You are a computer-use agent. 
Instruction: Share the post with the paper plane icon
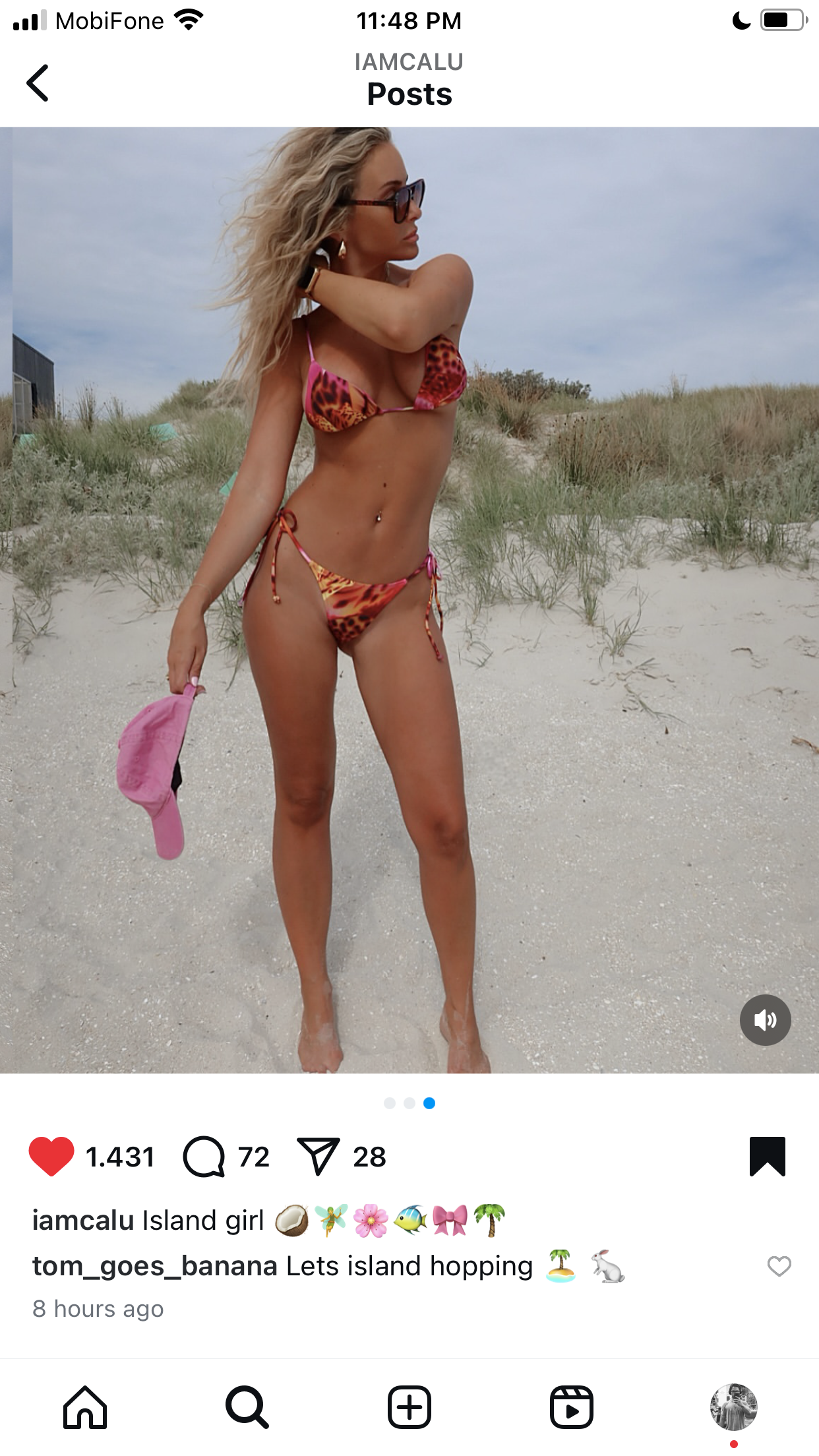pos(318,1156)
